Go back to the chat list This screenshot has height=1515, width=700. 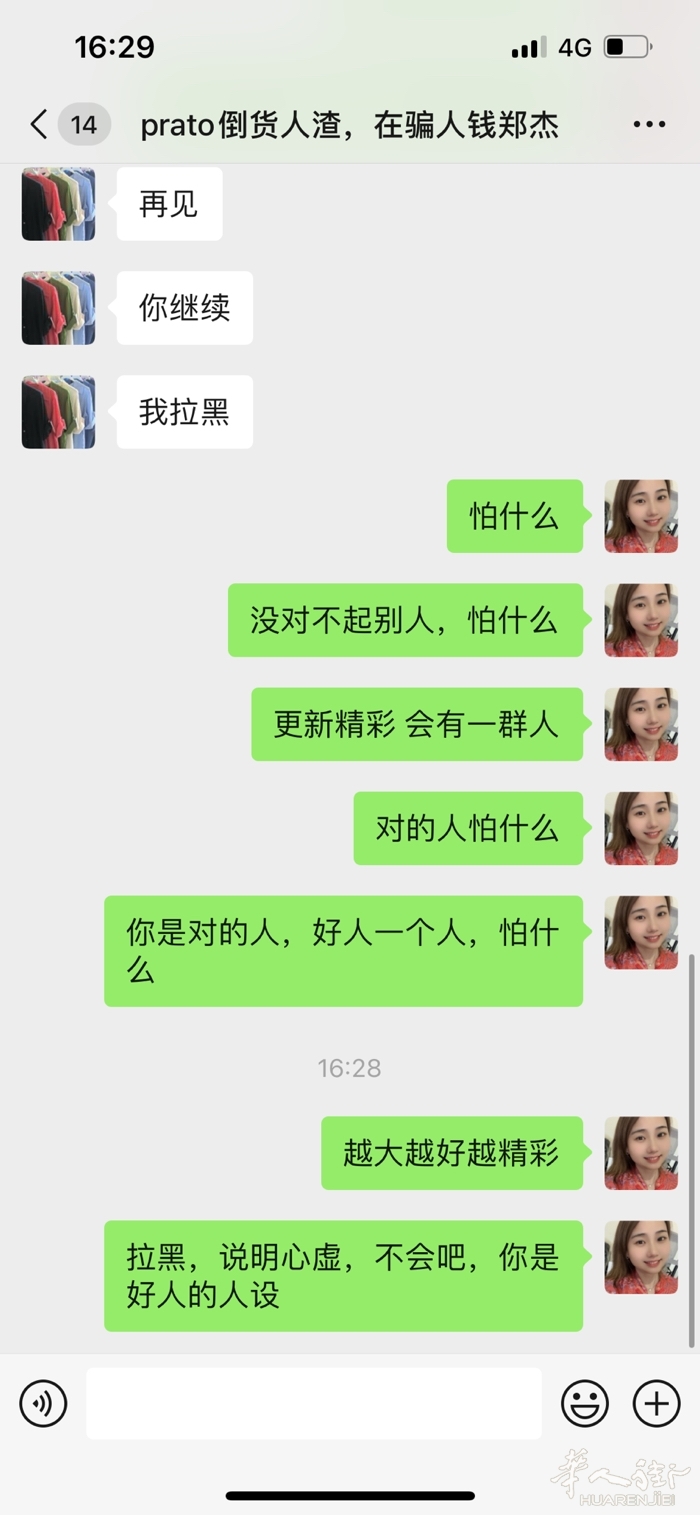pyautogui.click(x=40, y=125)
